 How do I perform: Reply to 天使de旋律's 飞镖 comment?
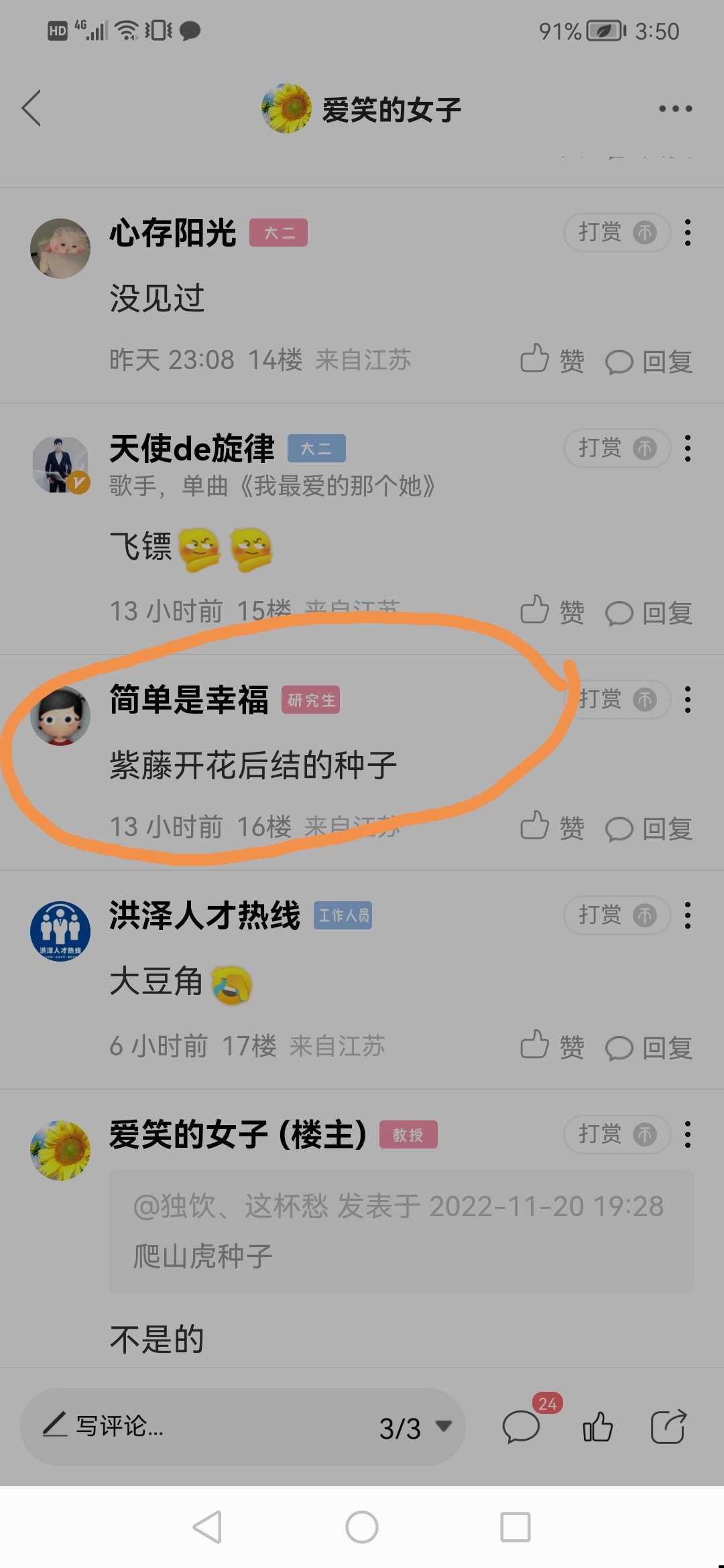(649, 612)
